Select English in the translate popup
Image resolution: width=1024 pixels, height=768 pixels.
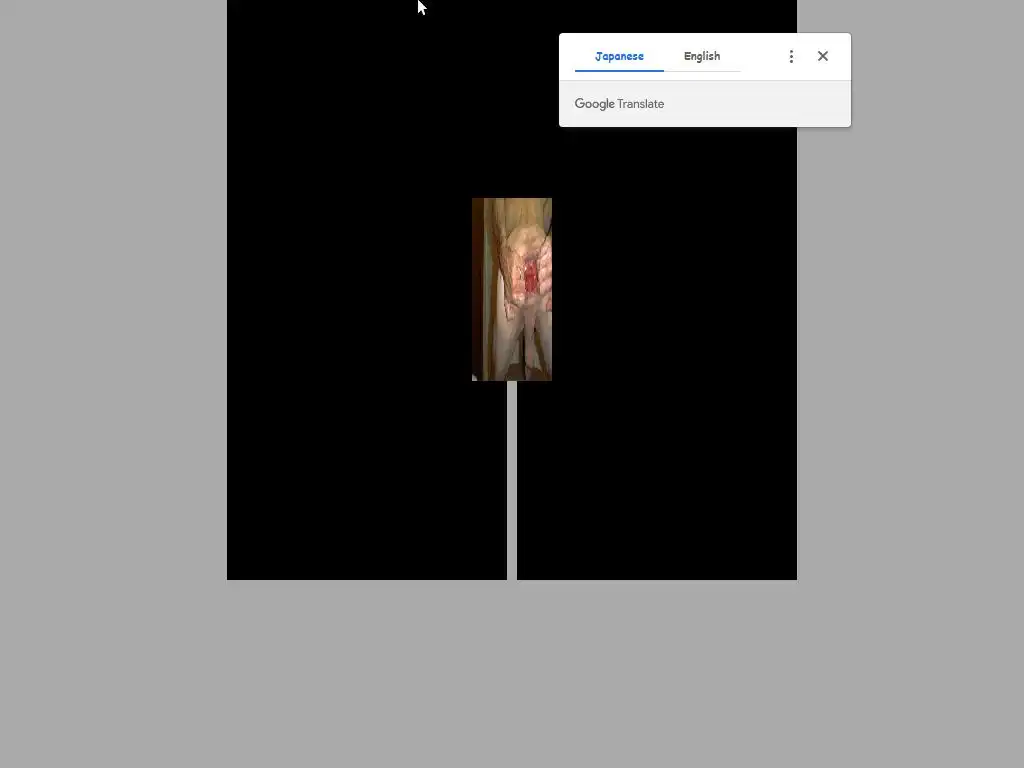pos(701,56)
